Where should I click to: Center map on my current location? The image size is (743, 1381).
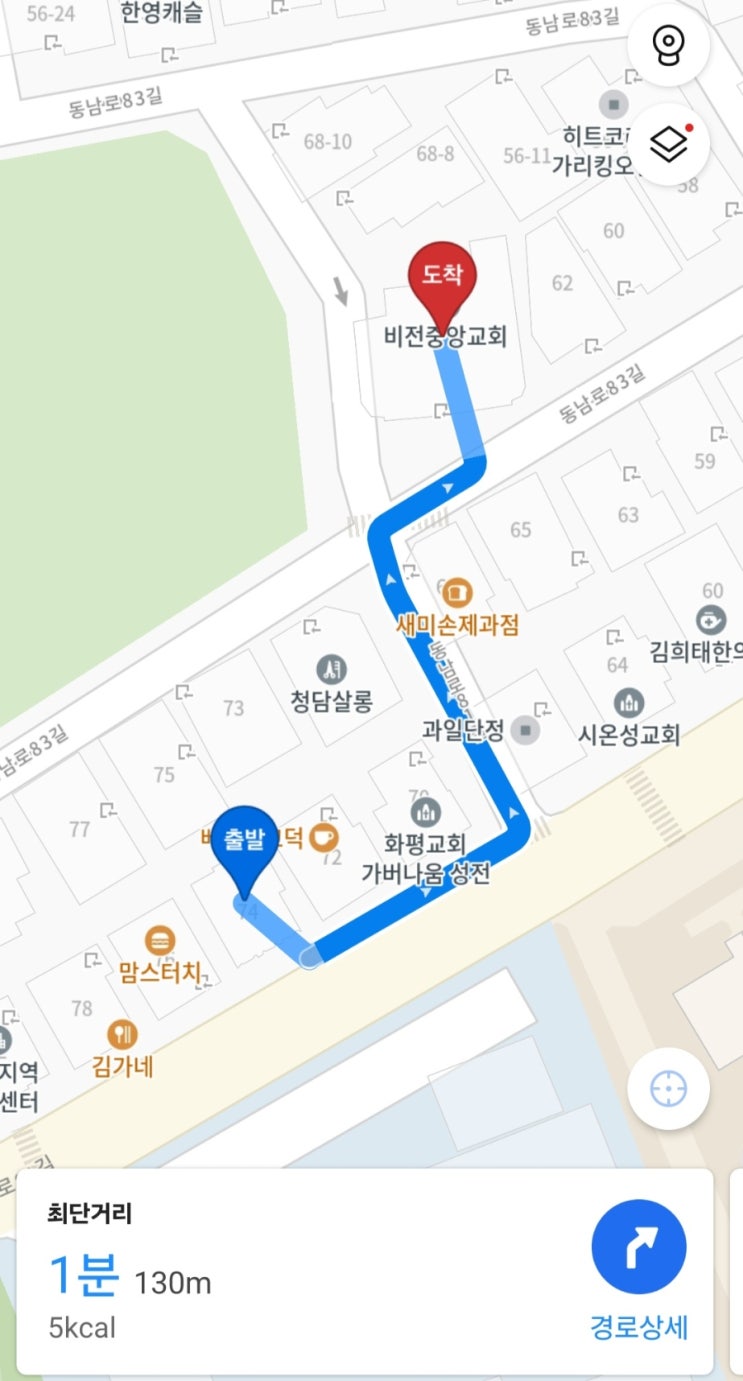tap(668, 1088)
